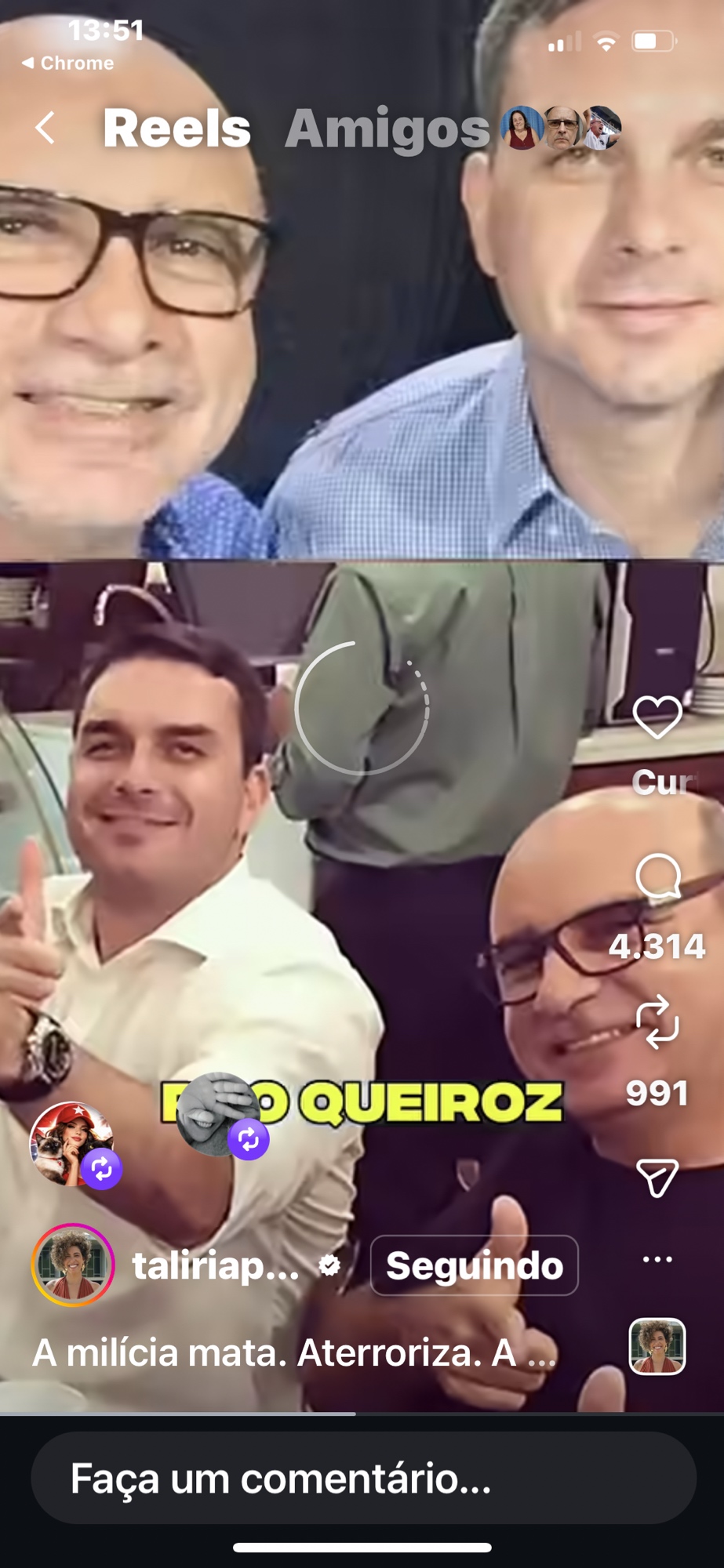This screenshot has width=724, height=1568.
Task: Repost this reel
Action: pos(657,1022)
